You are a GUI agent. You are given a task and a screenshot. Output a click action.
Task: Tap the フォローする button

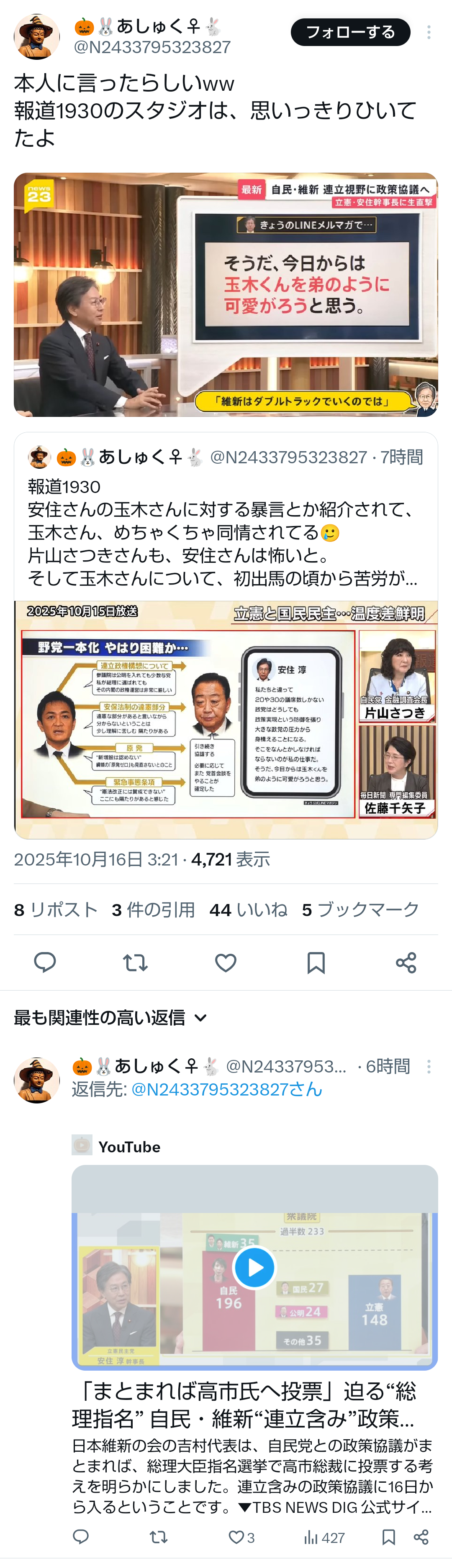(x=350, y=32)
